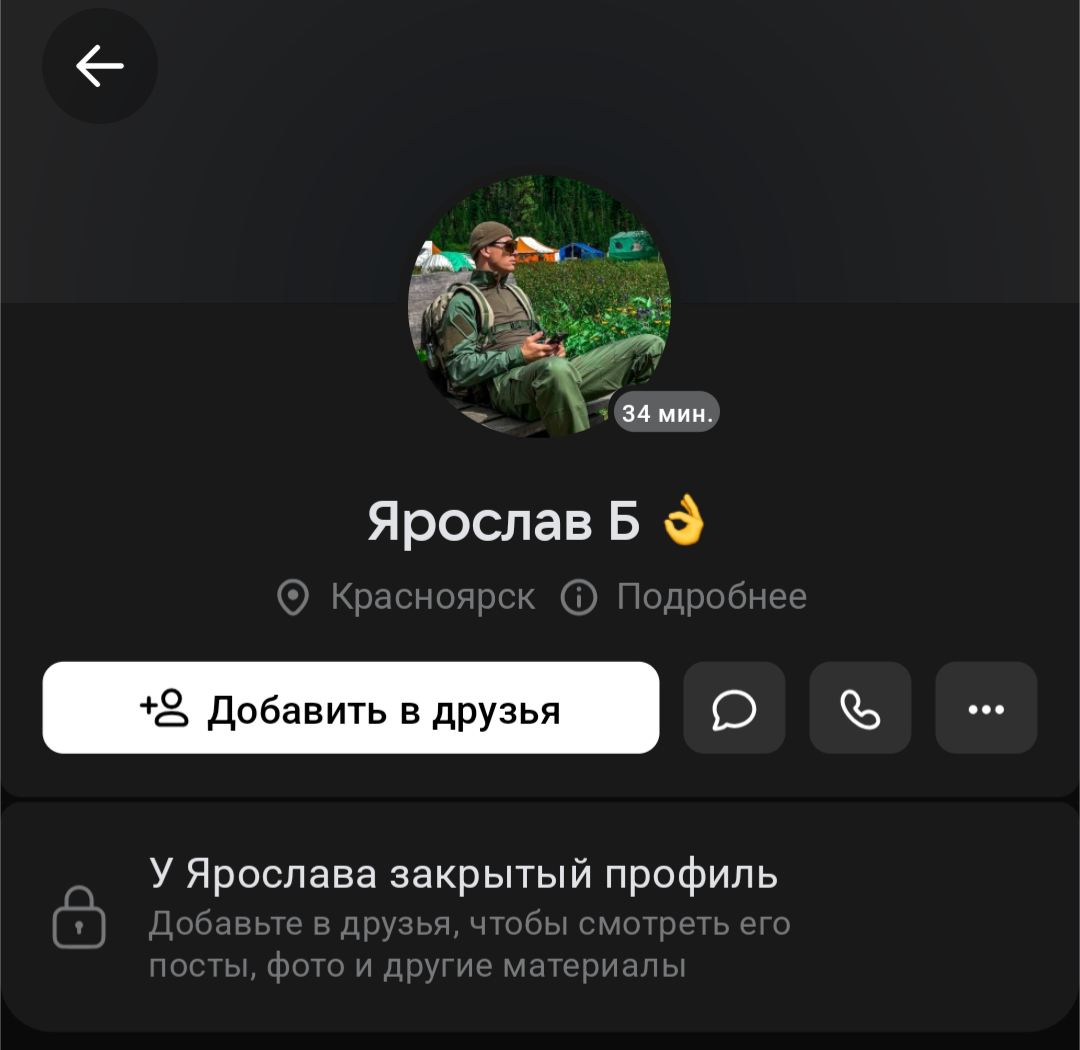Open Ярослав's profile photo

tap(539, 306)
